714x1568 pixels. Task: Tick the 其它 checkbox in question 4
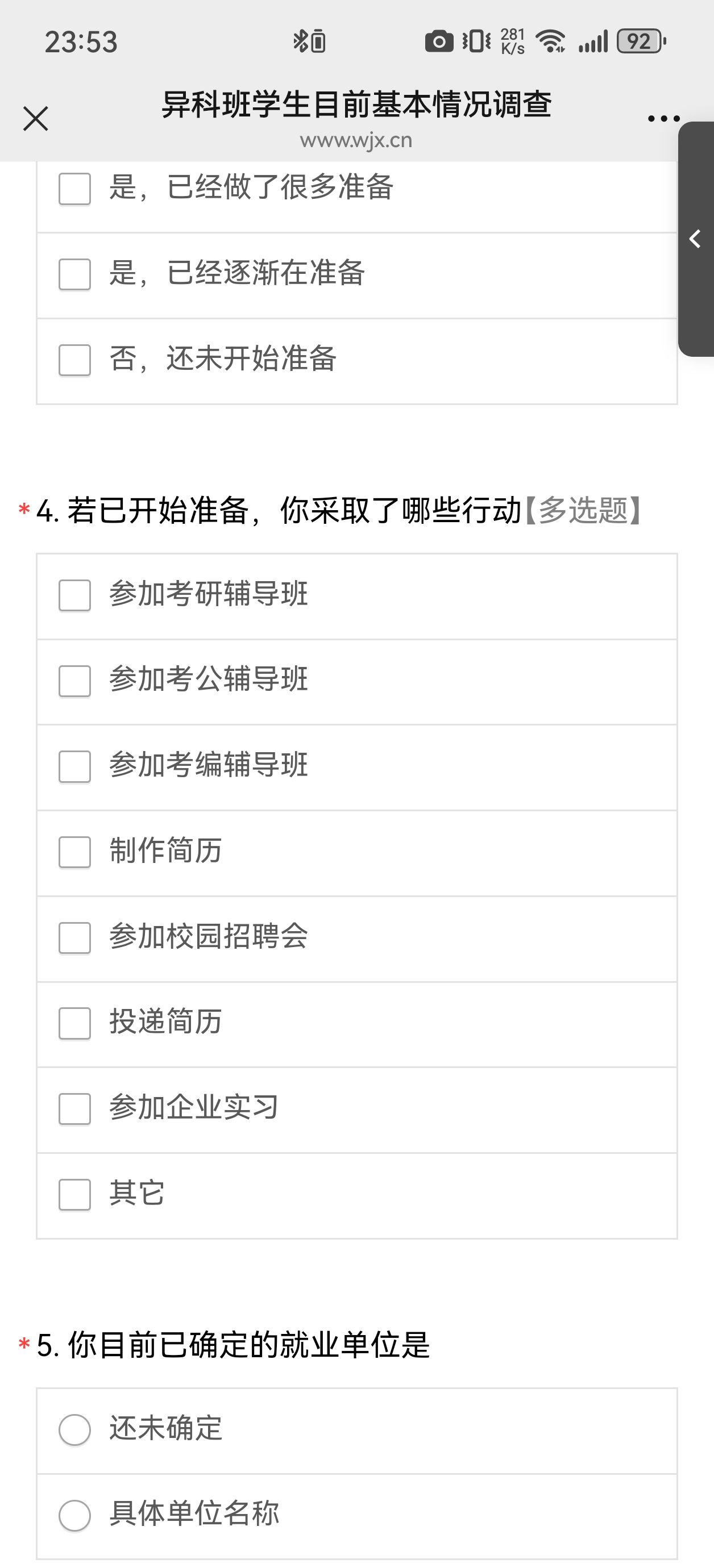point(74,1194)
